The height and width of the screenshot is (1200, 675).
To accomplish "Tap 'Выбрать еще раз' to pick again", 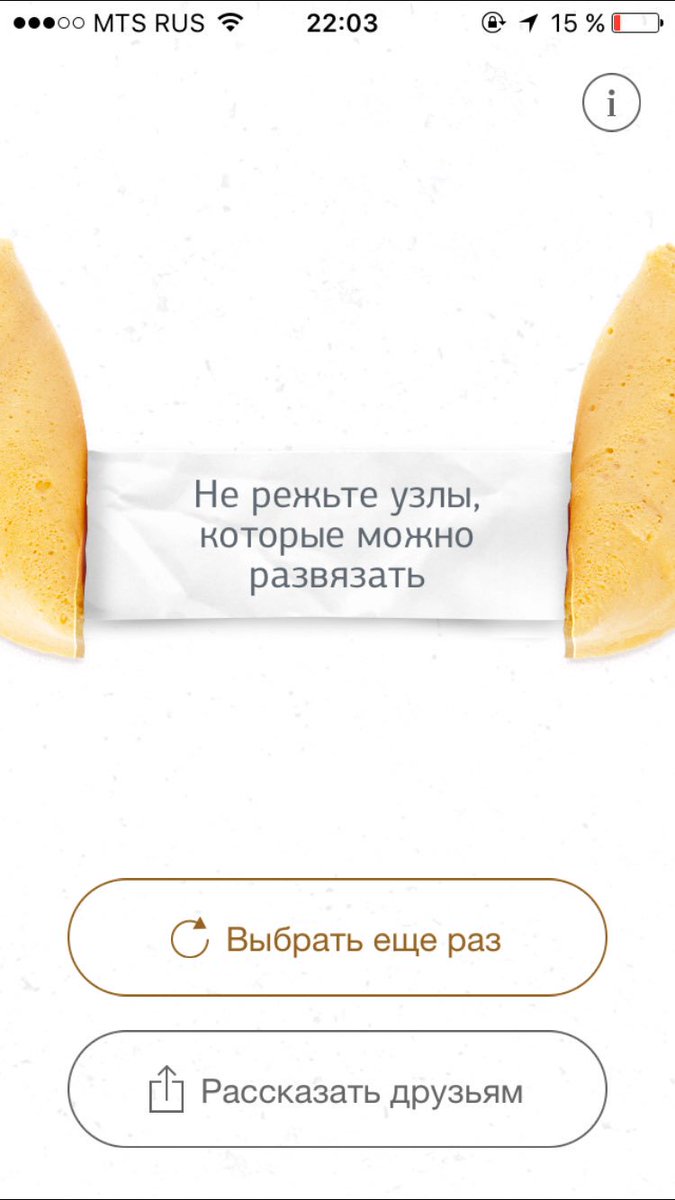I will [337, 938].
